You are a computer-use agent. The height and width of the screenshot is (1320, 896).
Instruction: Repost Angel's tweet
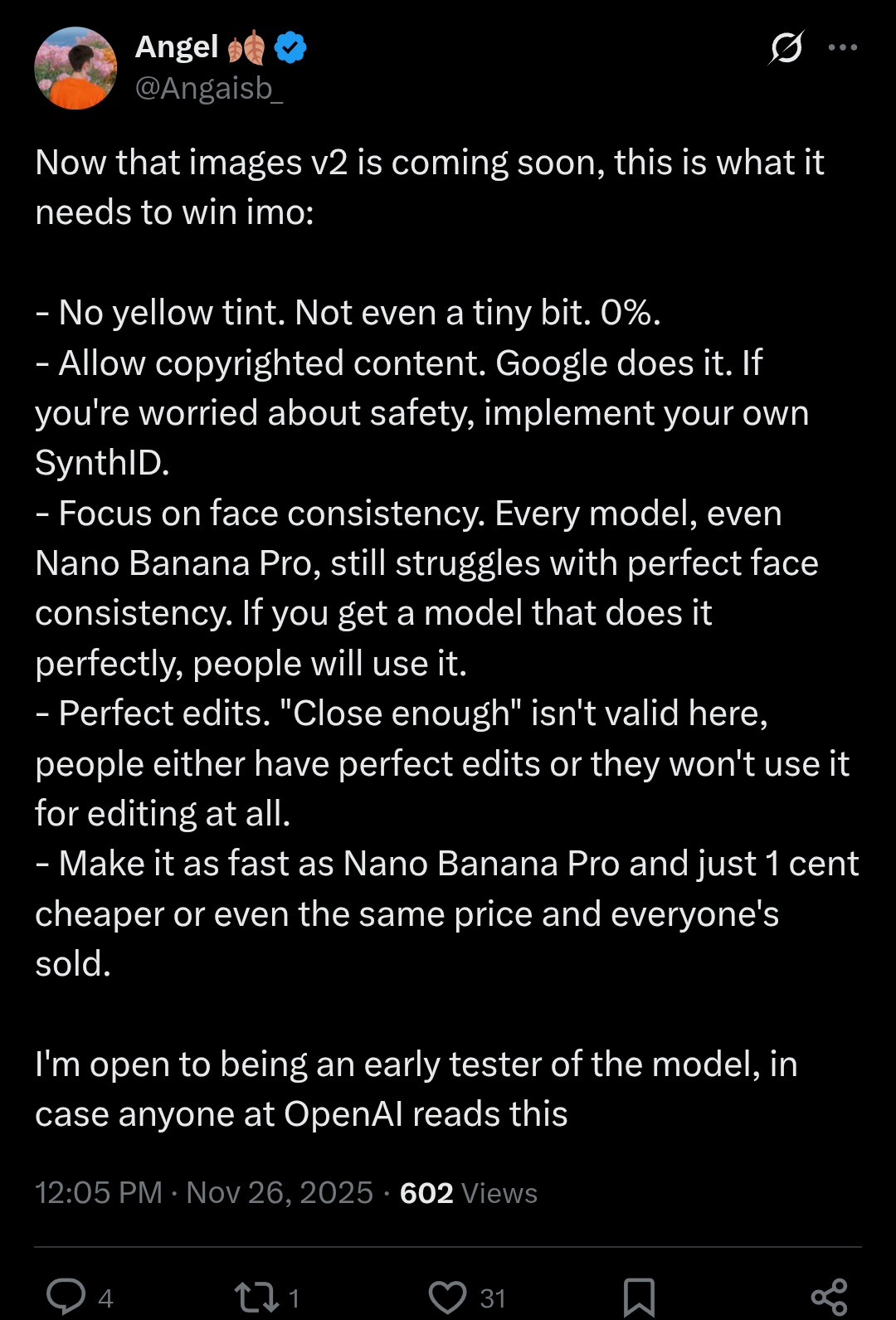point(256,1296)
